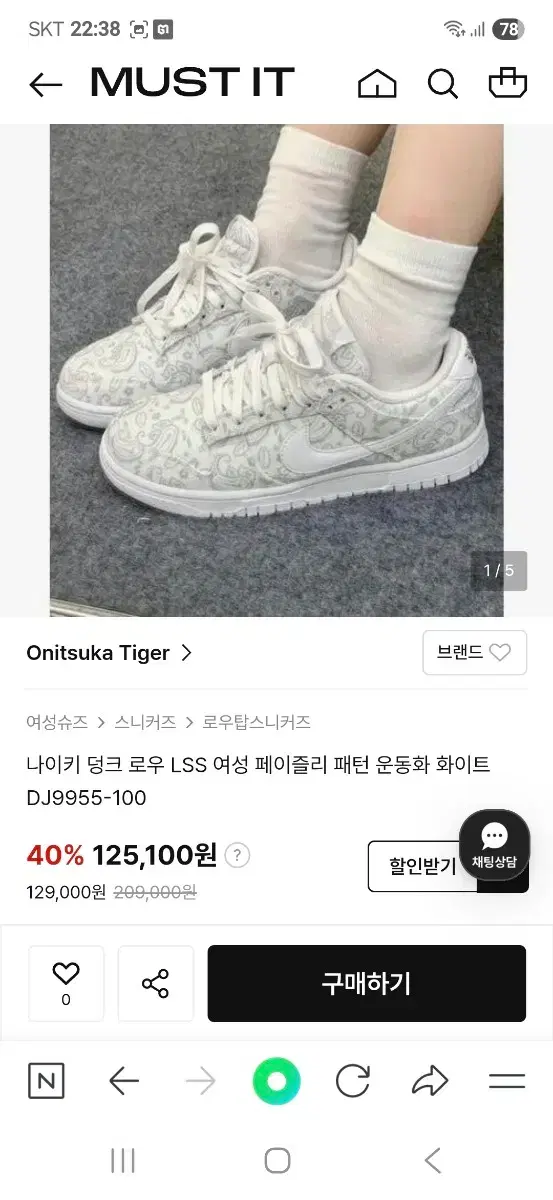Open search with the magnifier icon

[442, 84]
